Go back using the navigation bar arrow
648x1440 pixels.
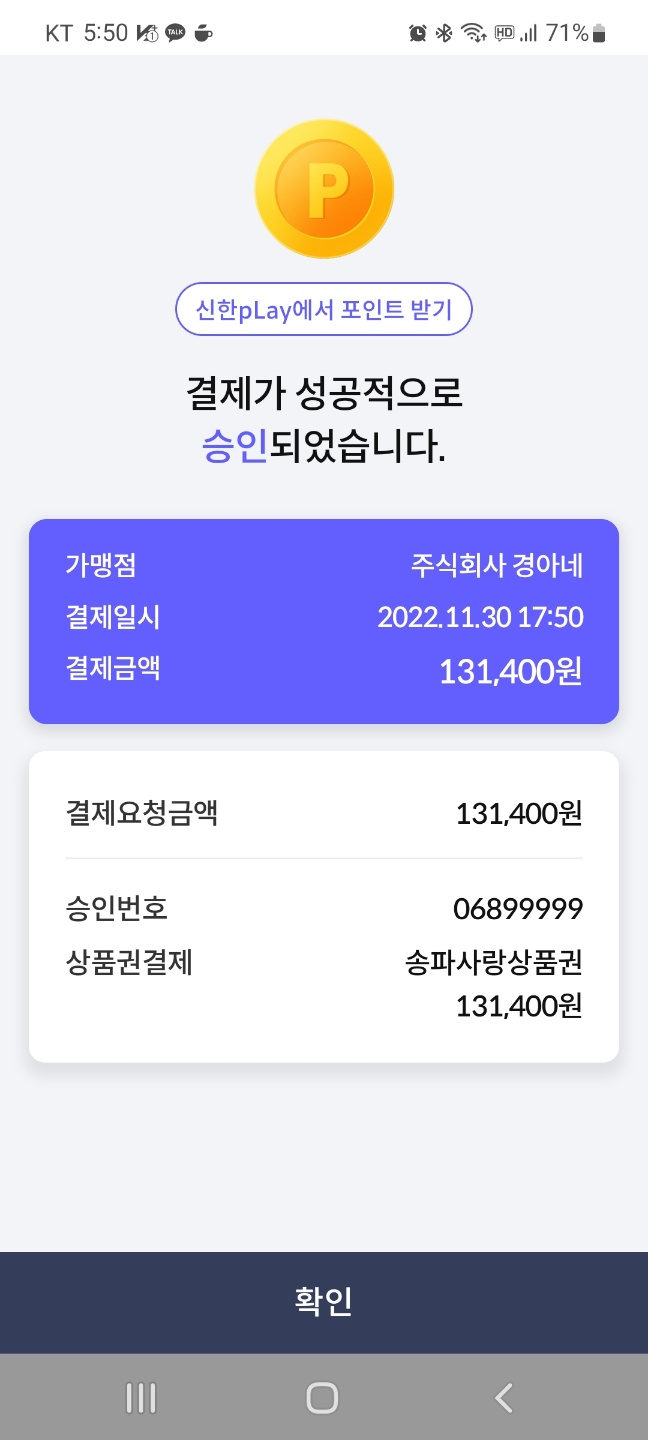pos(504,1397)
